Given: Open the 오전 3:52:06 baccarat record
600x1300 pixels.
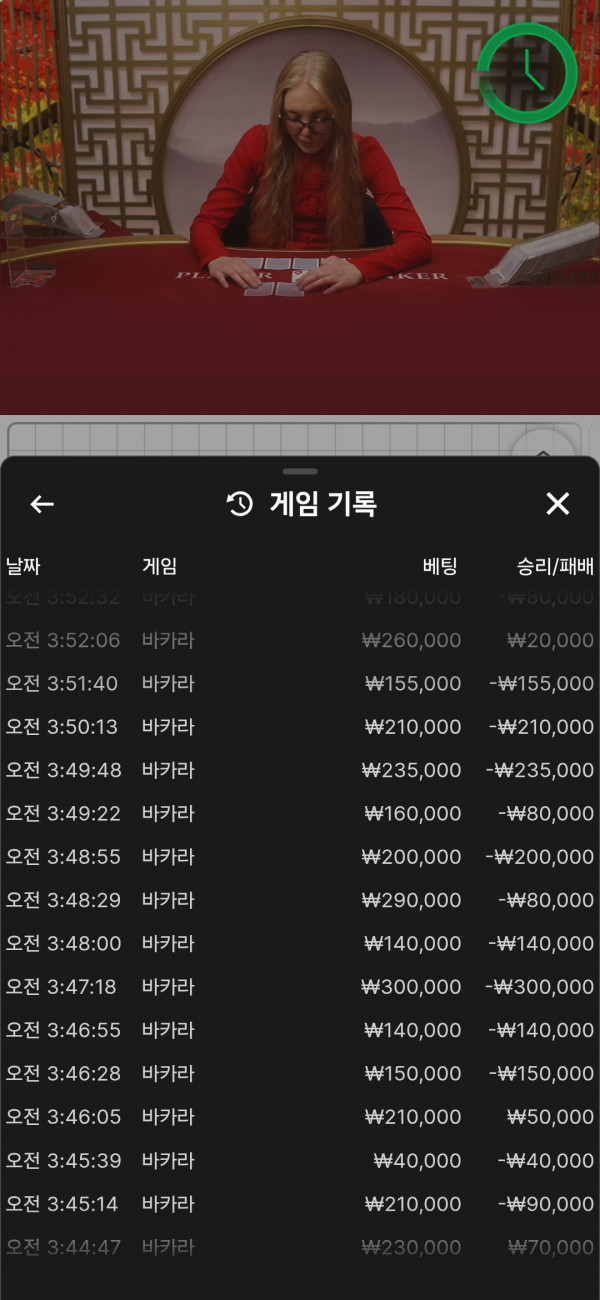Looking at the screenshot, I should pos(300,640).
